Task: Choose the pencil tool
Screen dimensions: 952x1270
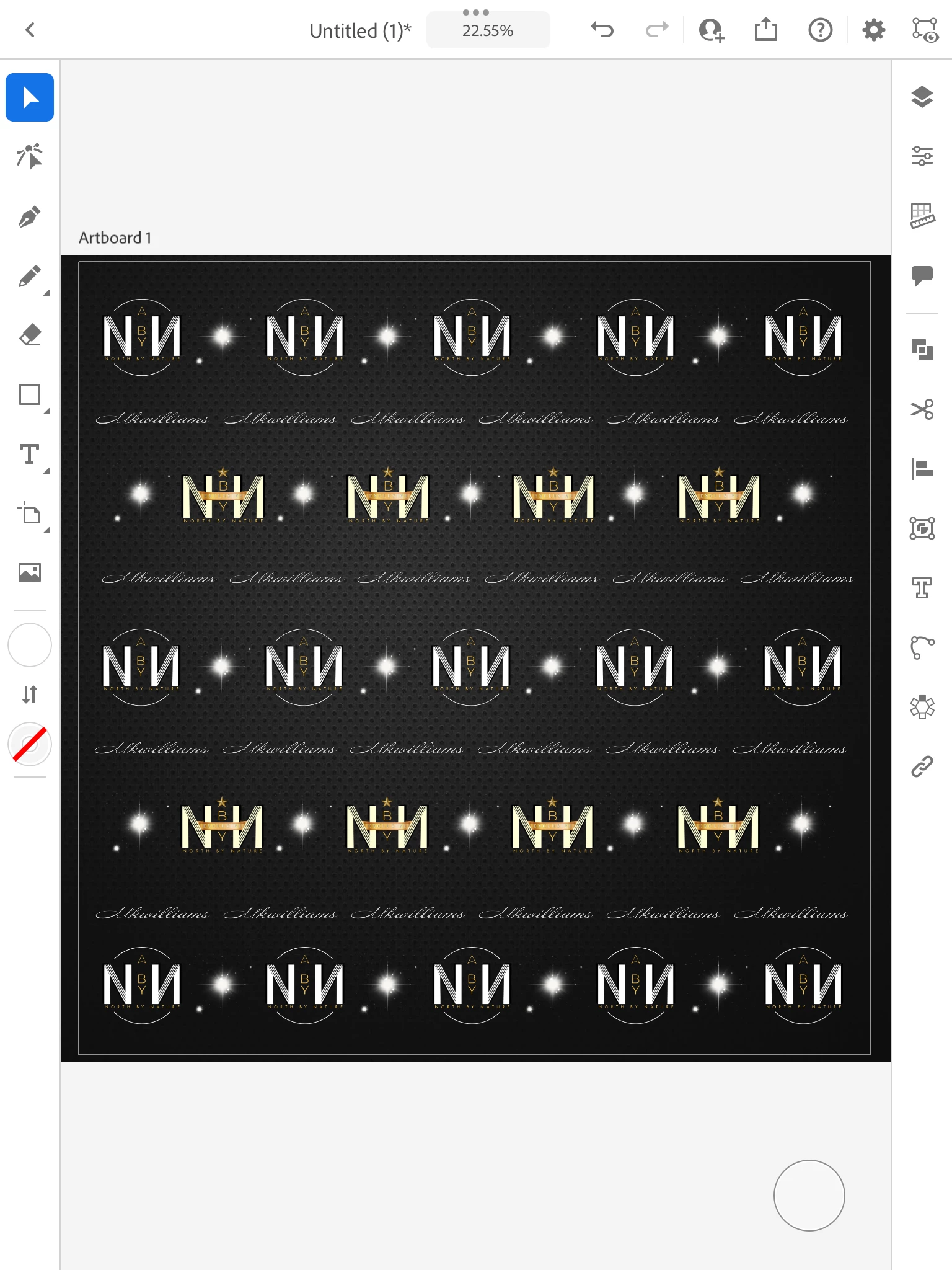Action: point(30,277)
